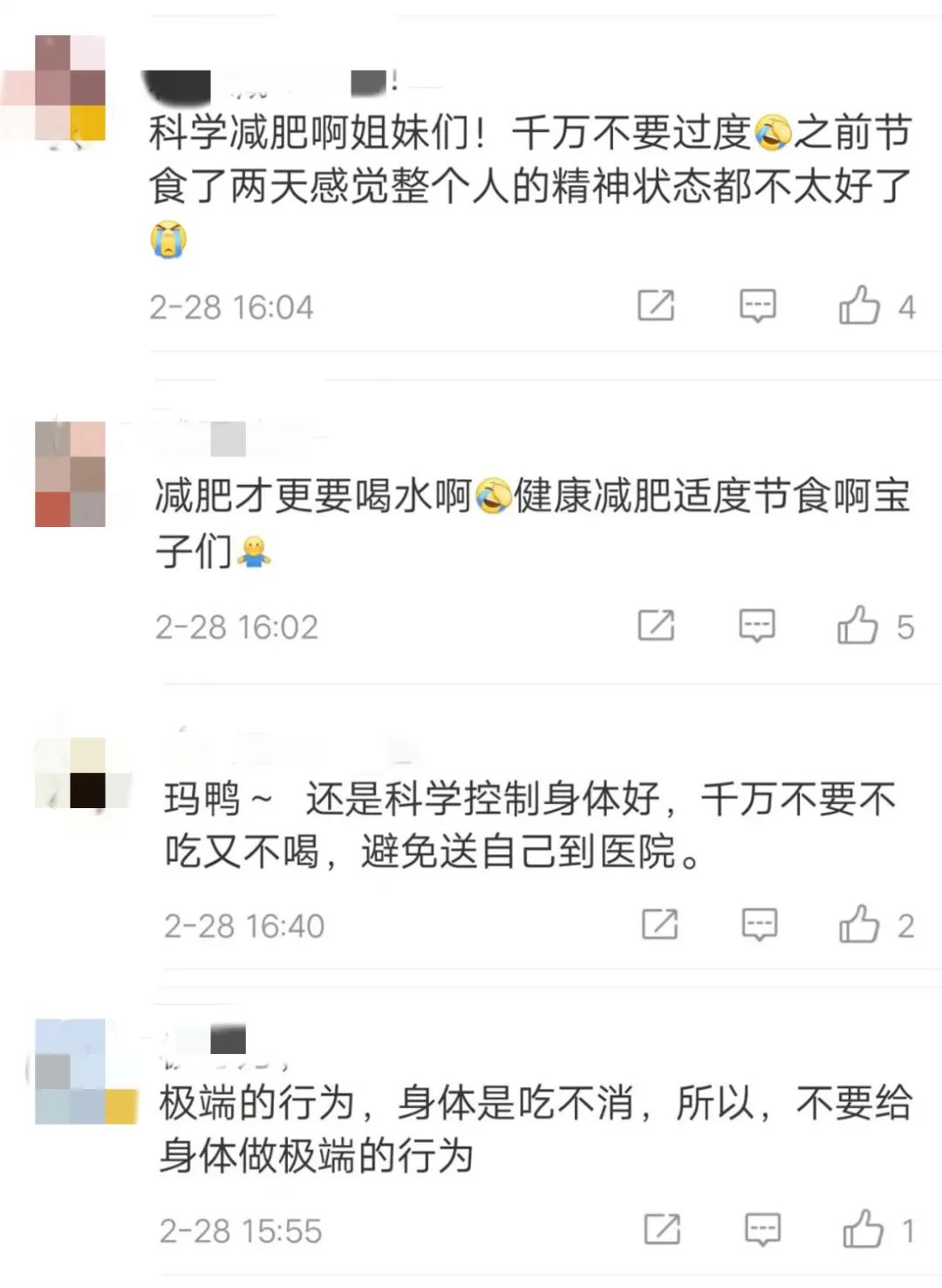The width and height of the screenshot is (942, 1288).
Task: Reply to the 2-28 16:40 comment
Action: (x=759, y=925)
